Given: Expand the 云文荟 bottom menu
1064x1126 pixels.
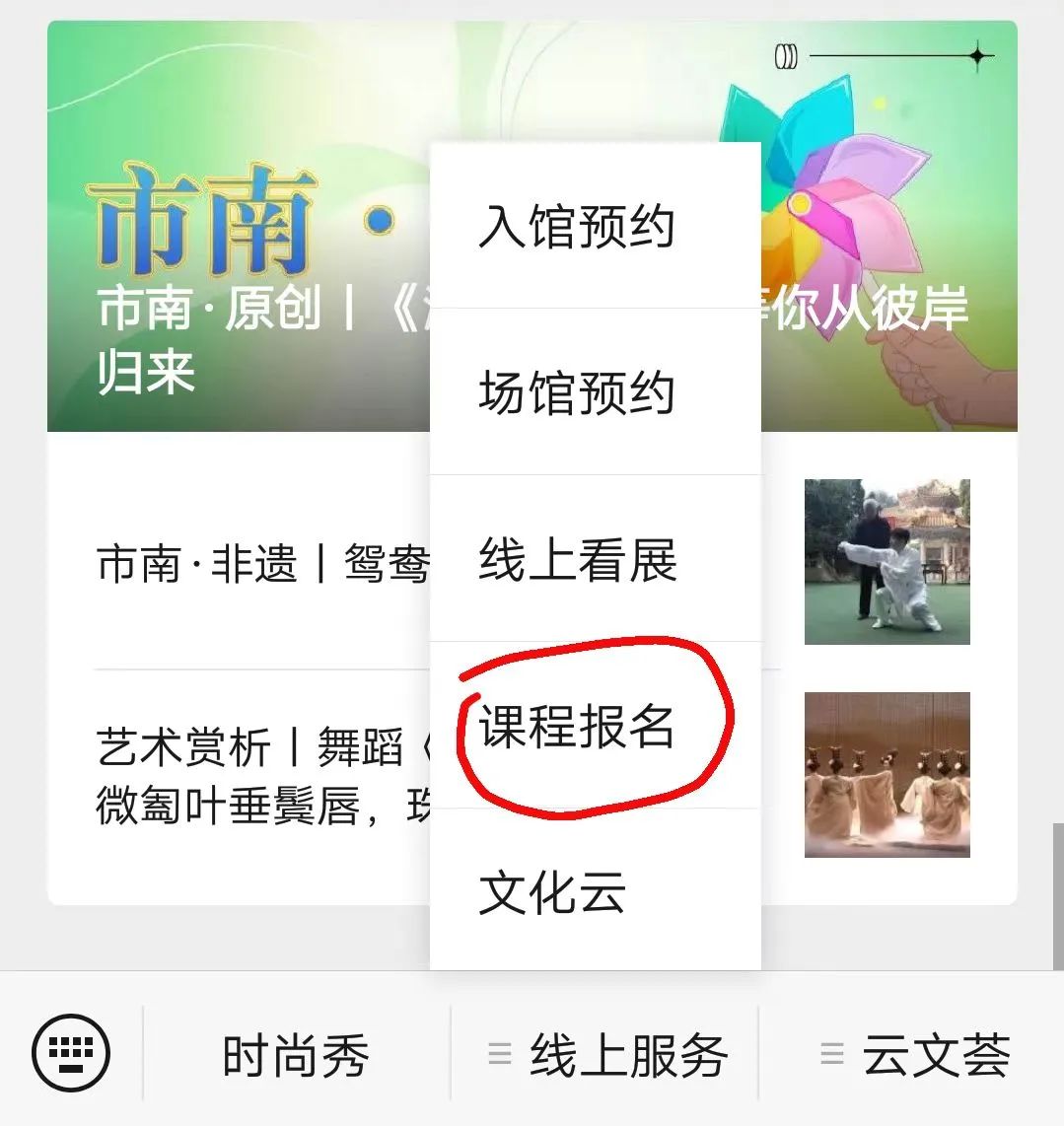Looking at the screenshot, I should tap(915, 1055).
